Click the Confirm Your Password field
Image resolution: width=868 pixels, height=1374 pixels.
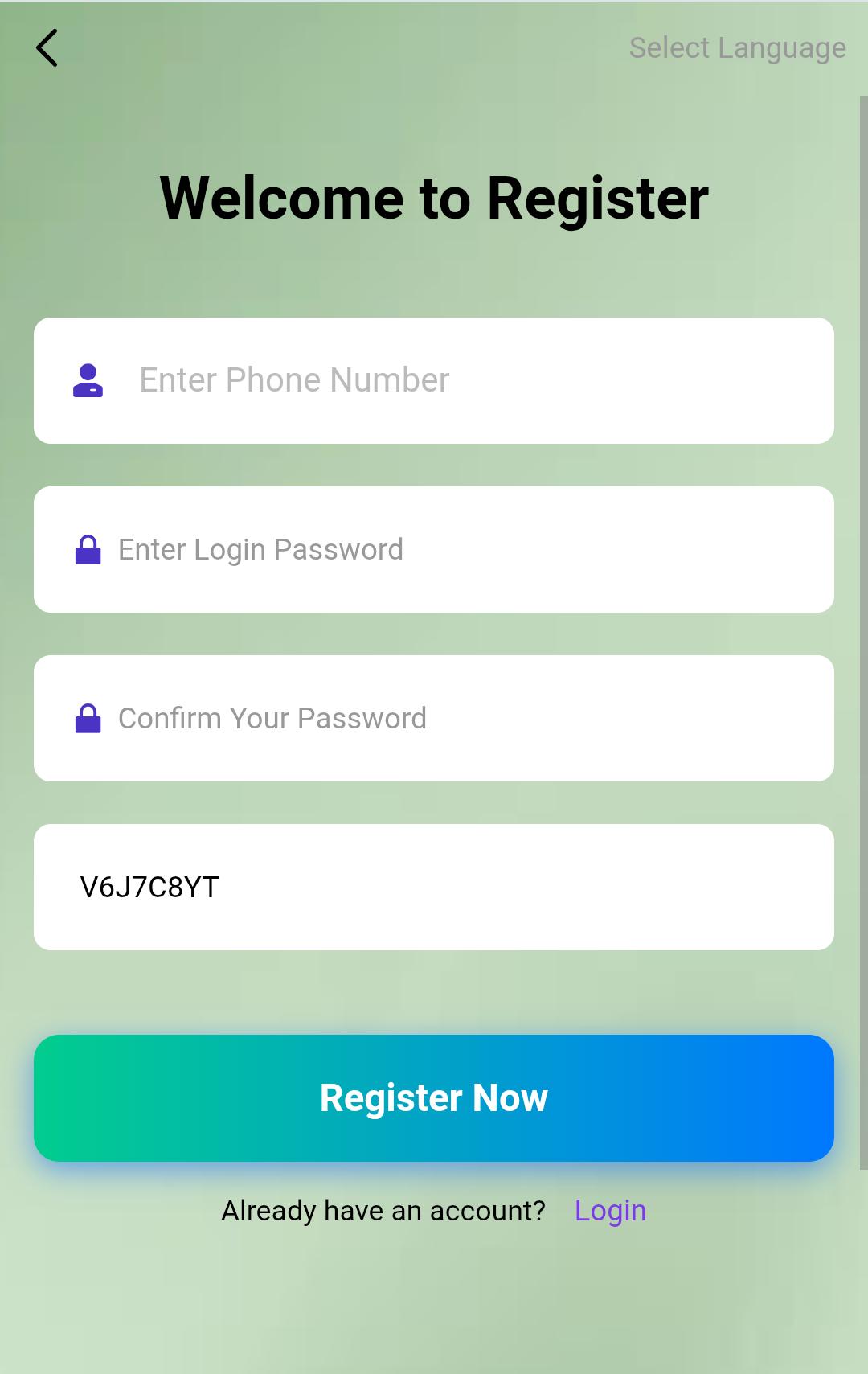tap(434, 718)
